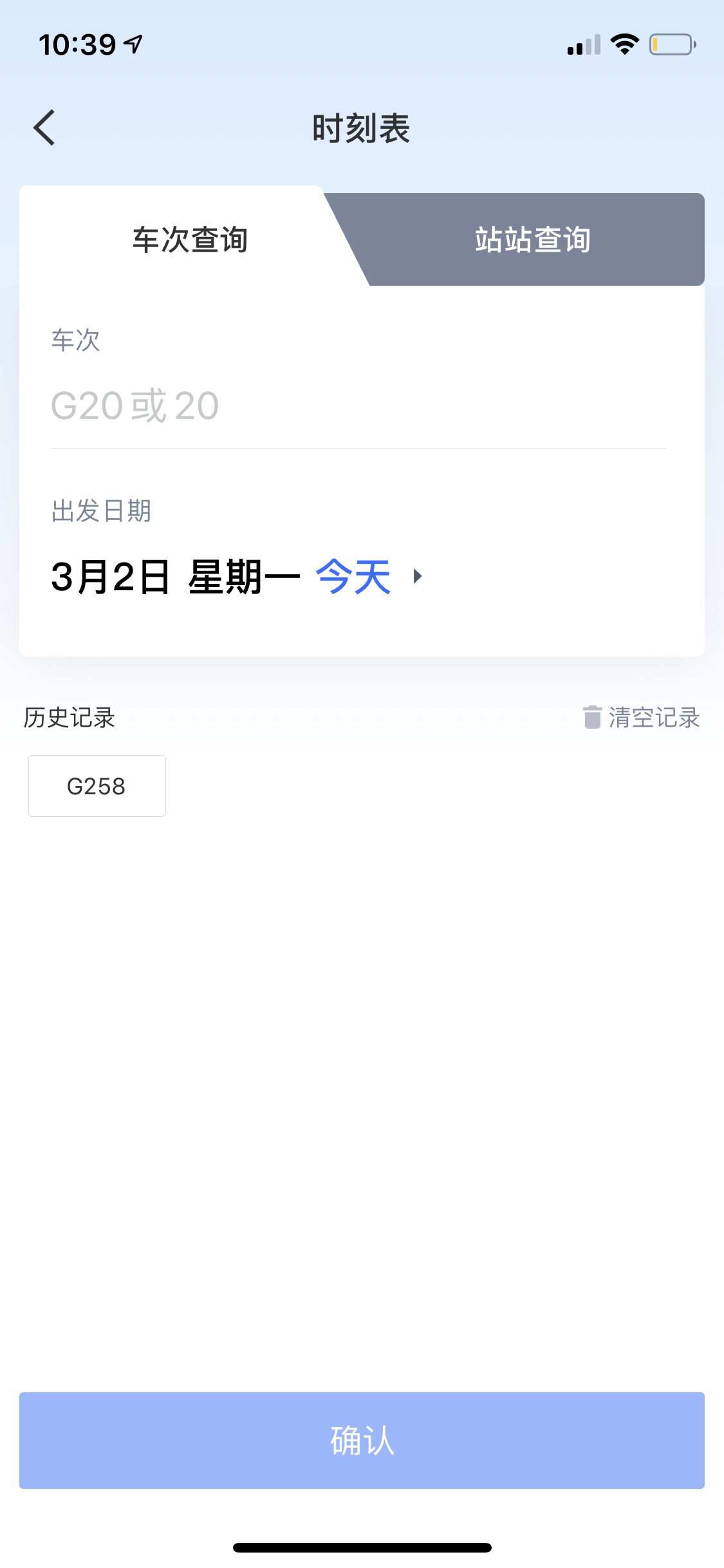Open the 出发日期 date picker

point(238,576)
